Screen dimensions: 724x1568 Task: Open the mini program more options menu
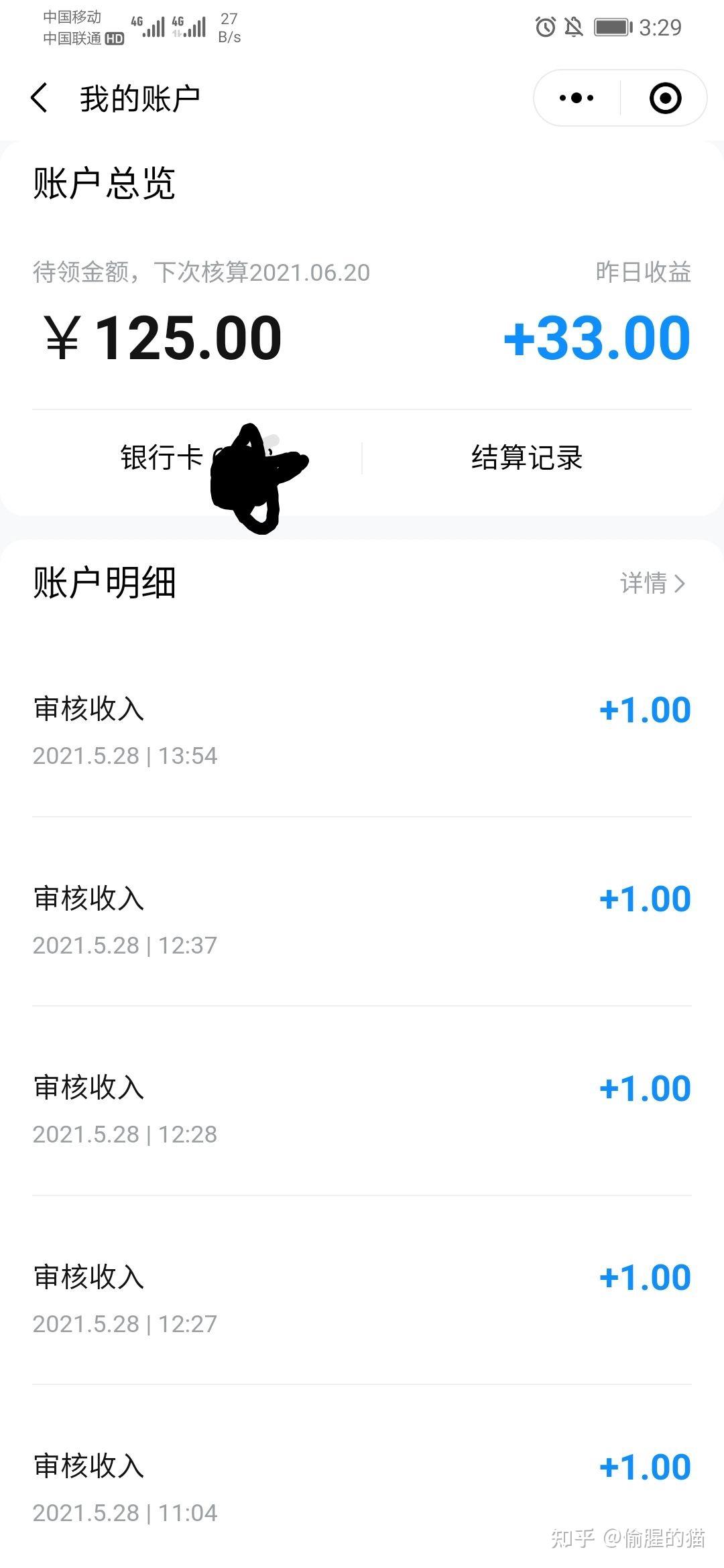pos(577,98)
